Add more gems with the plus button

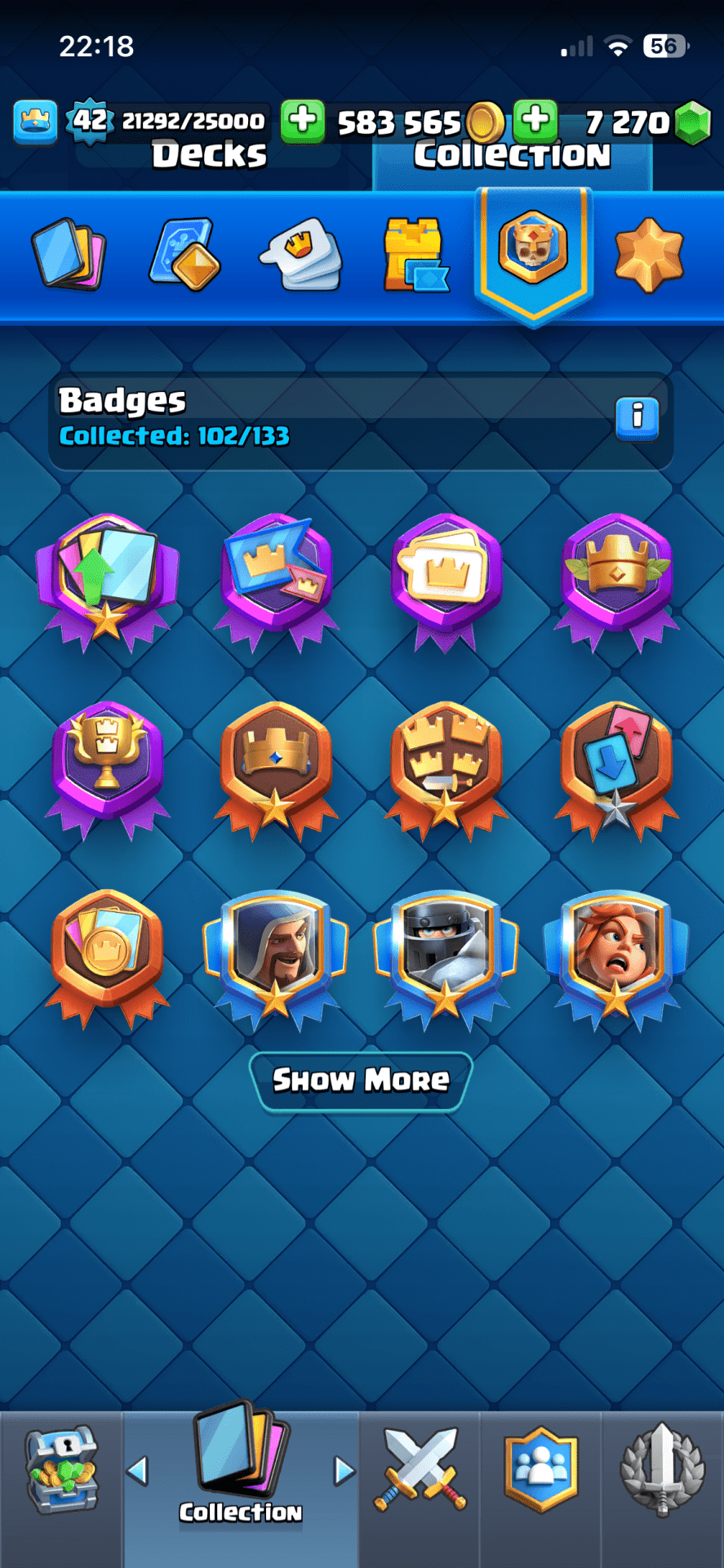pyautogui.click(x=535, y=121)
